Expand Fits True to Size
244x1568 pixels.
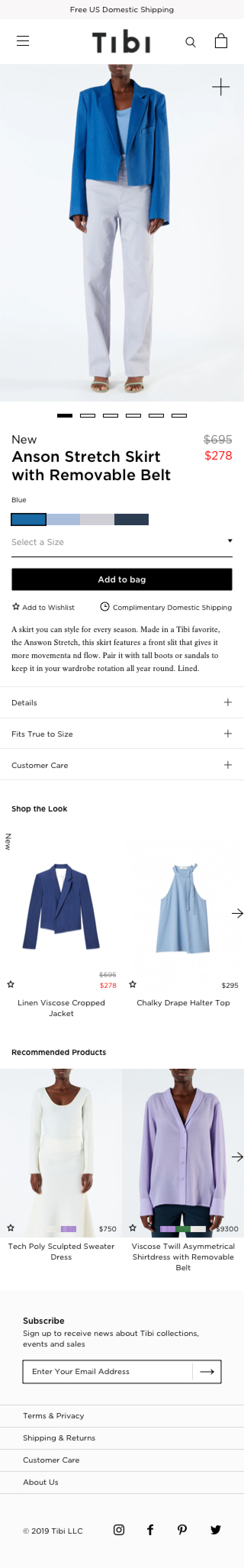click(x=122, y=734)
